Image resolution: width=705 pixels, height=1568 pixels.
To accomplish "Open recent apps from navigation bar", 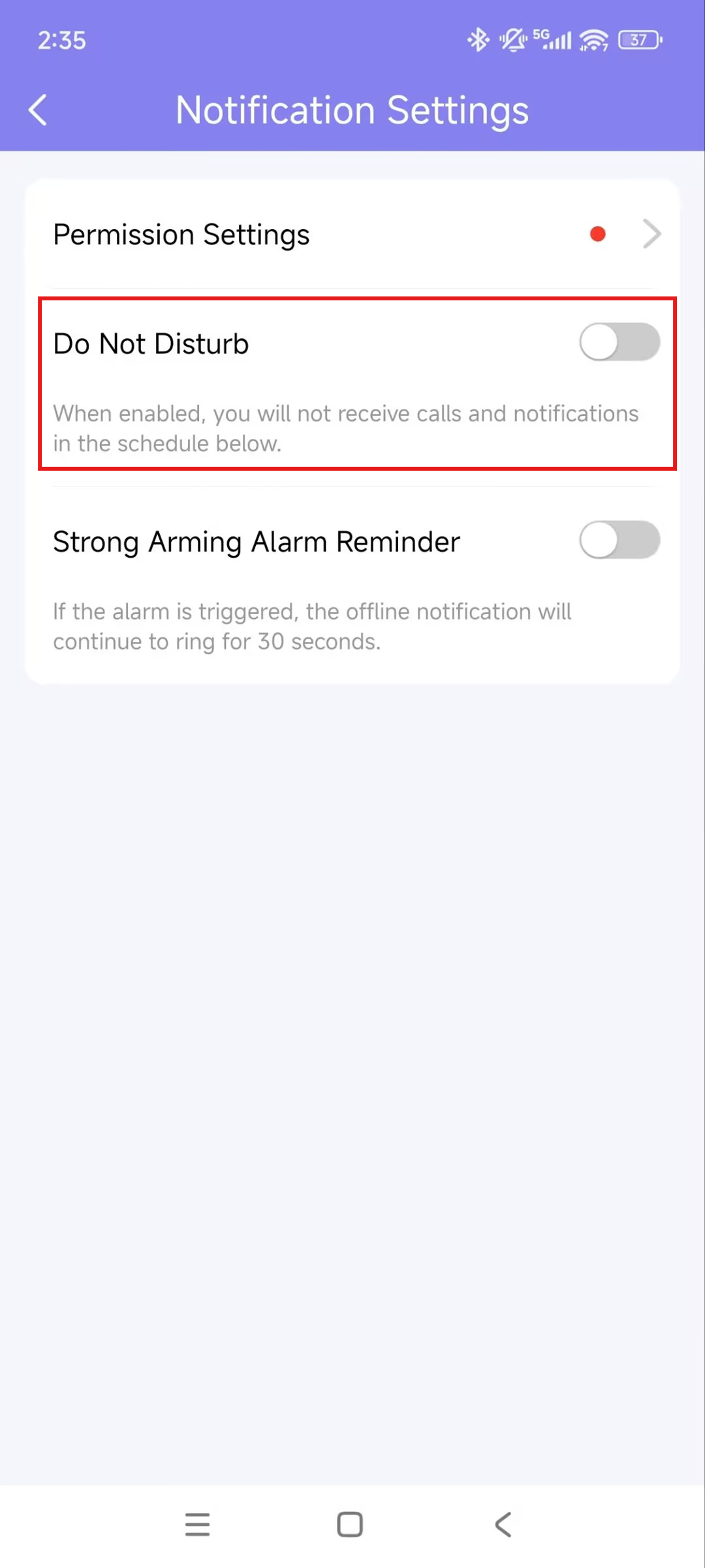I will 197,1524.
